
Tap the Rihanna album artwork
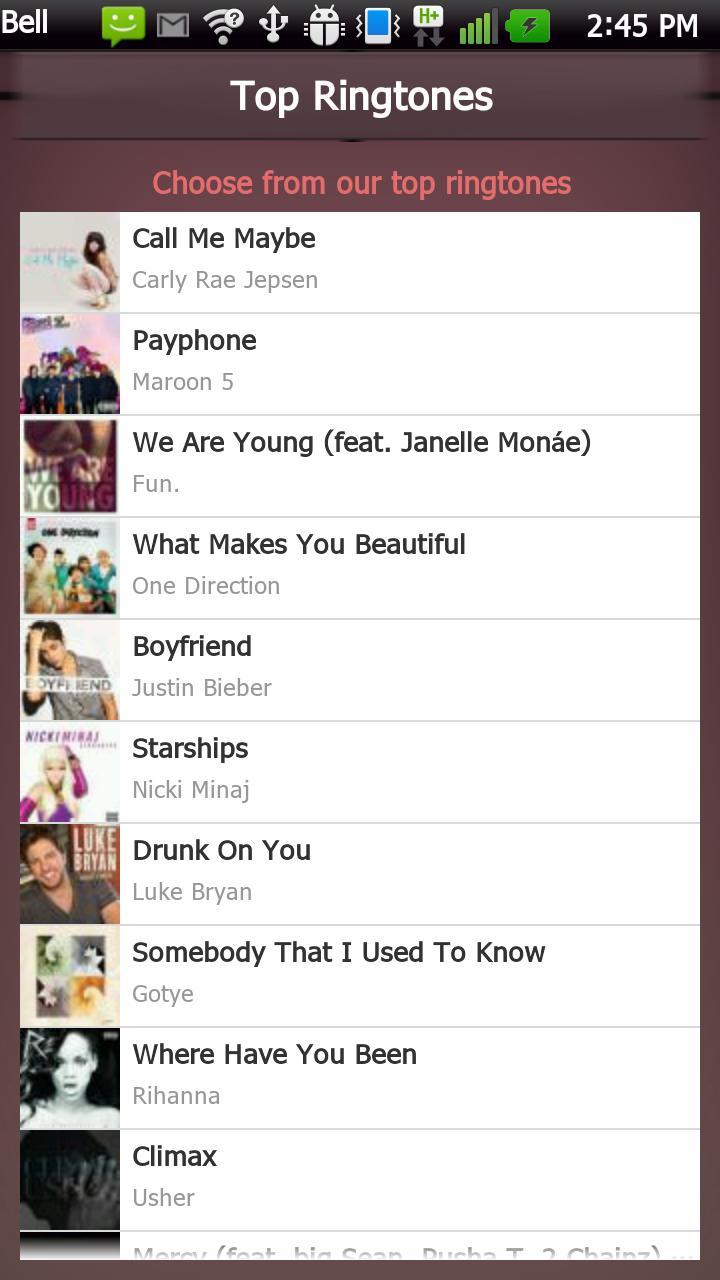pyautogui.click(x=69, y=1077)
